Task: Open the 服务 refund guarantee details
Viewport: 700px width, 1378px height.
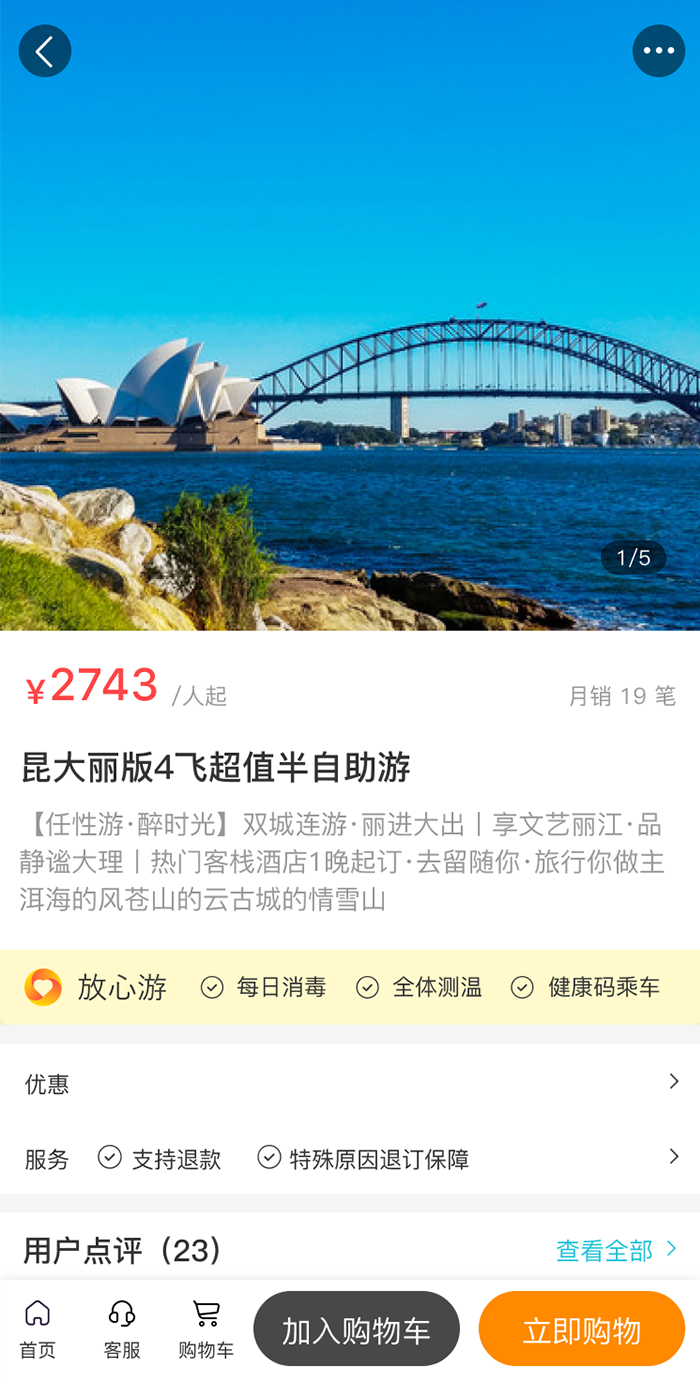Action: pos(350,1158)
